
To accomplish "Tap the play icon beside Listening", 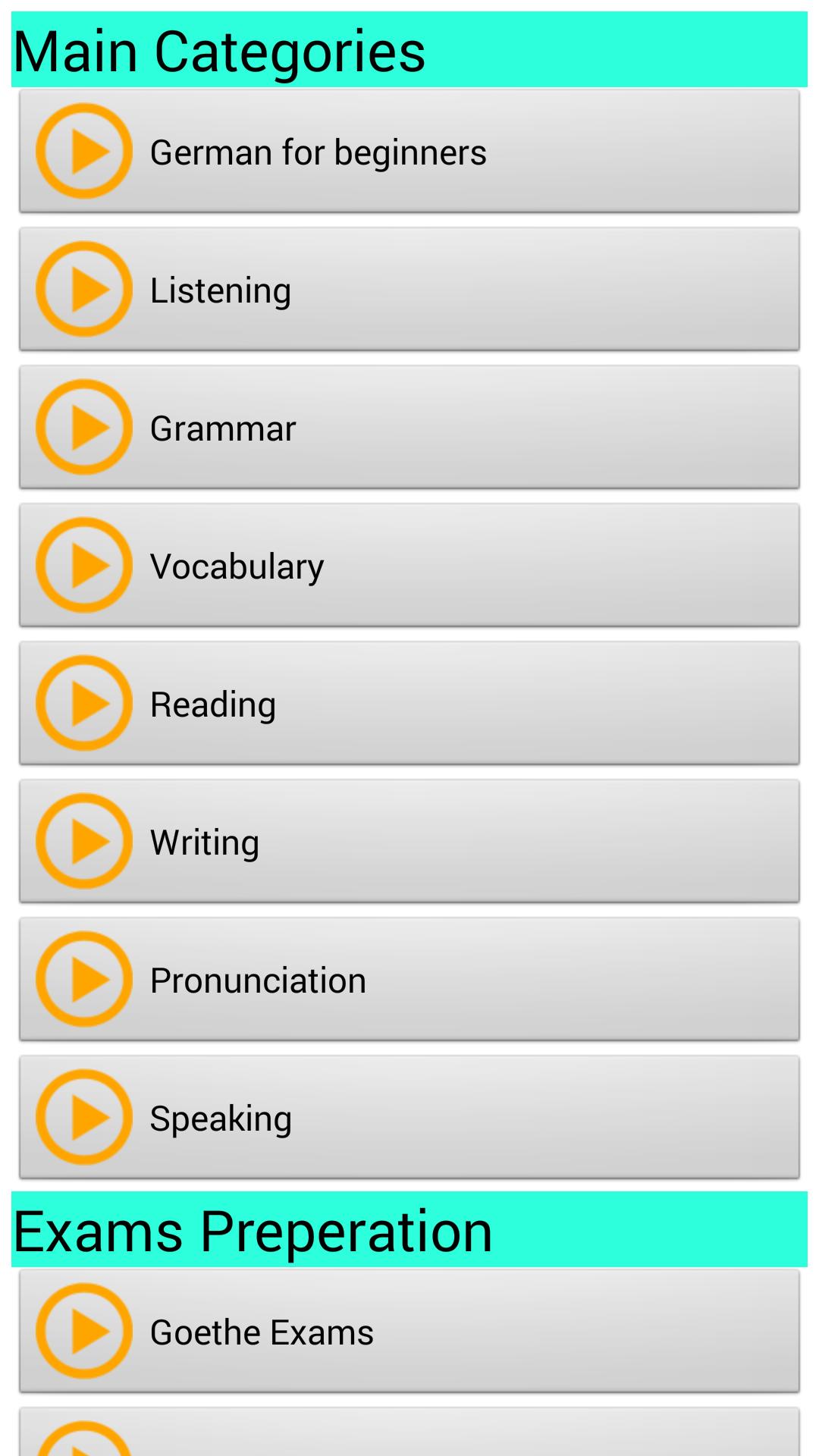I will 83,289.
